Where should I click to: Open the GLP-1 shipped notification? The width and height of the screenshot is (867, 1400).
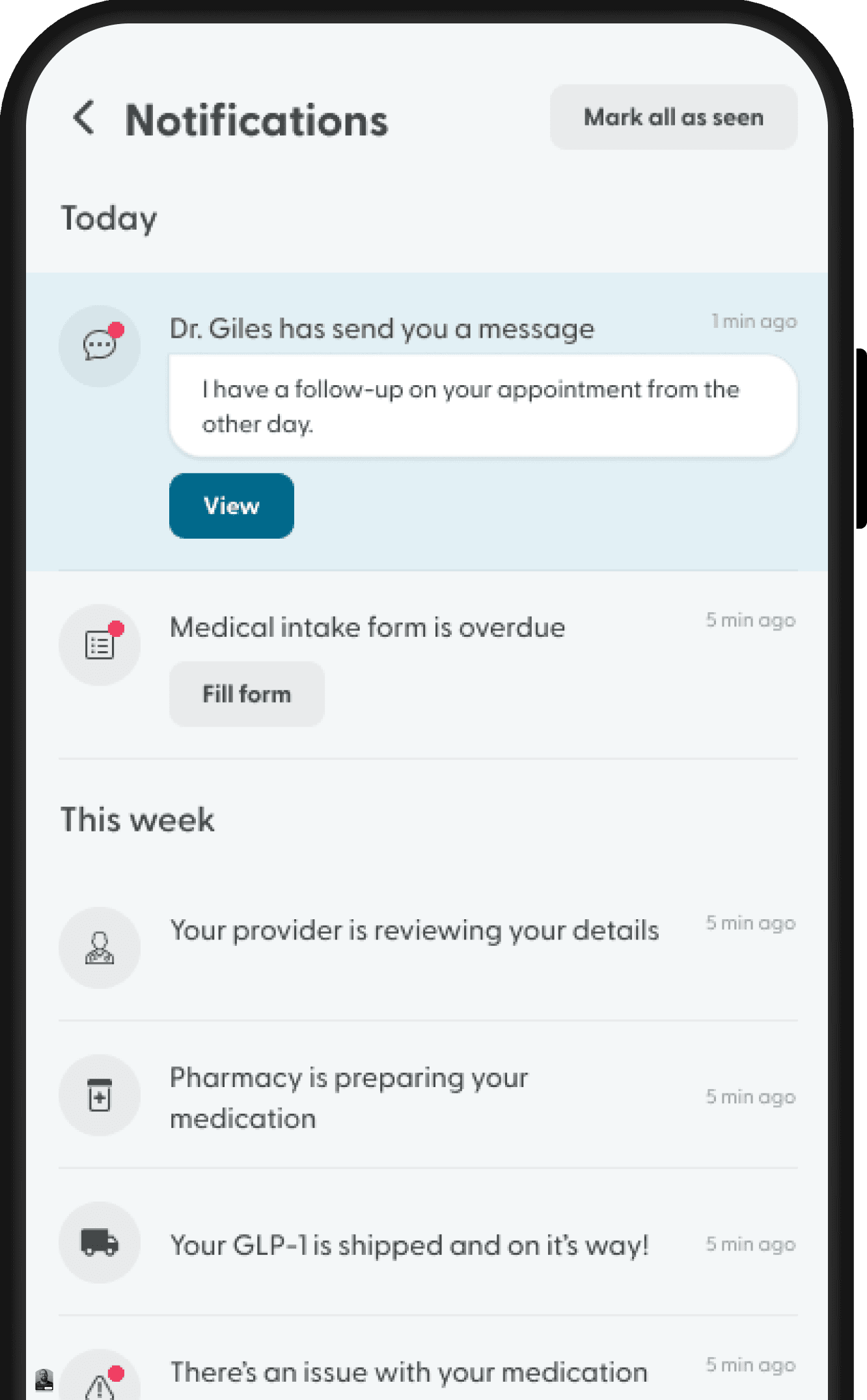click(x=427, y=1243)
